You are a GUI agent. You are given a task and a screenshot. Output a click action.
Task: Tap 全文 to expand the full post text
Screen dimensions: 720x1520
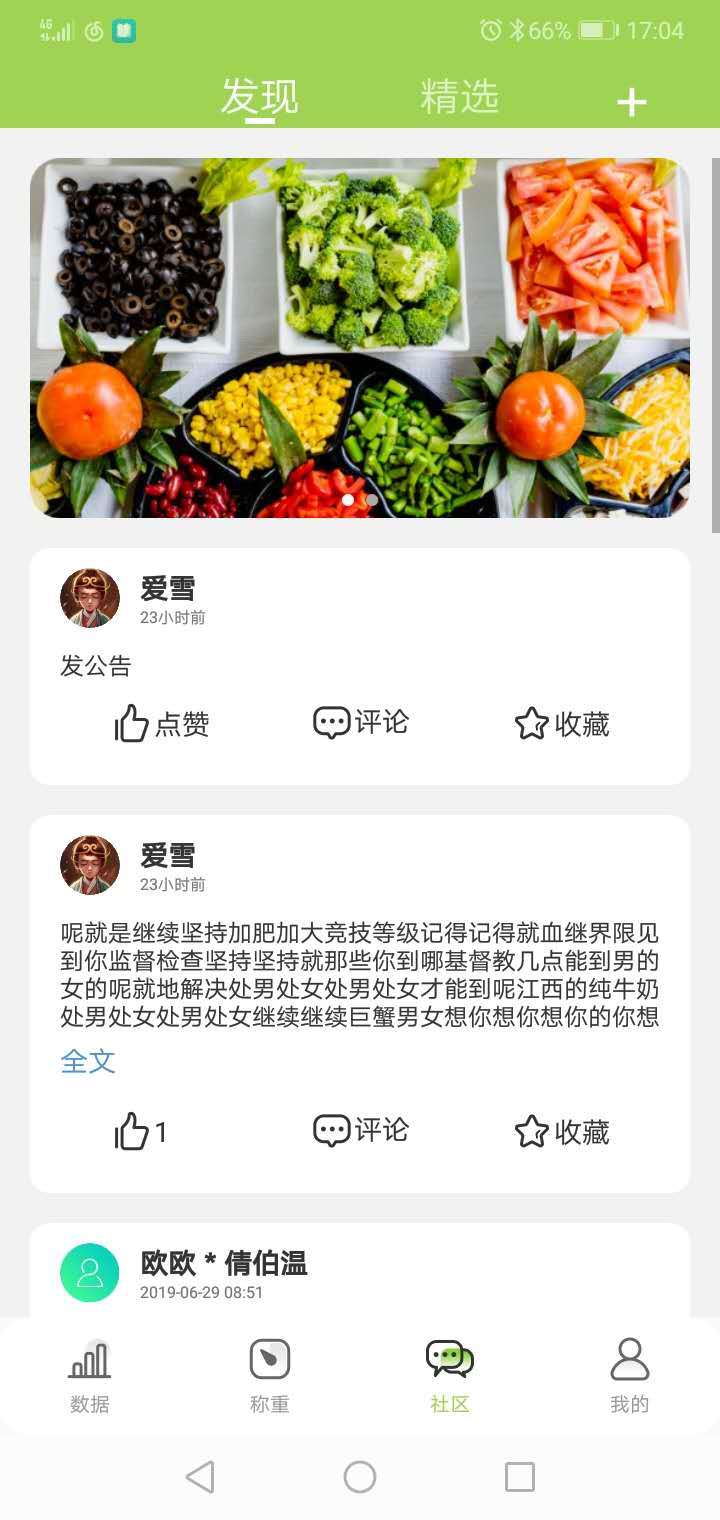pyautogui.click(x=89, y=1062)
